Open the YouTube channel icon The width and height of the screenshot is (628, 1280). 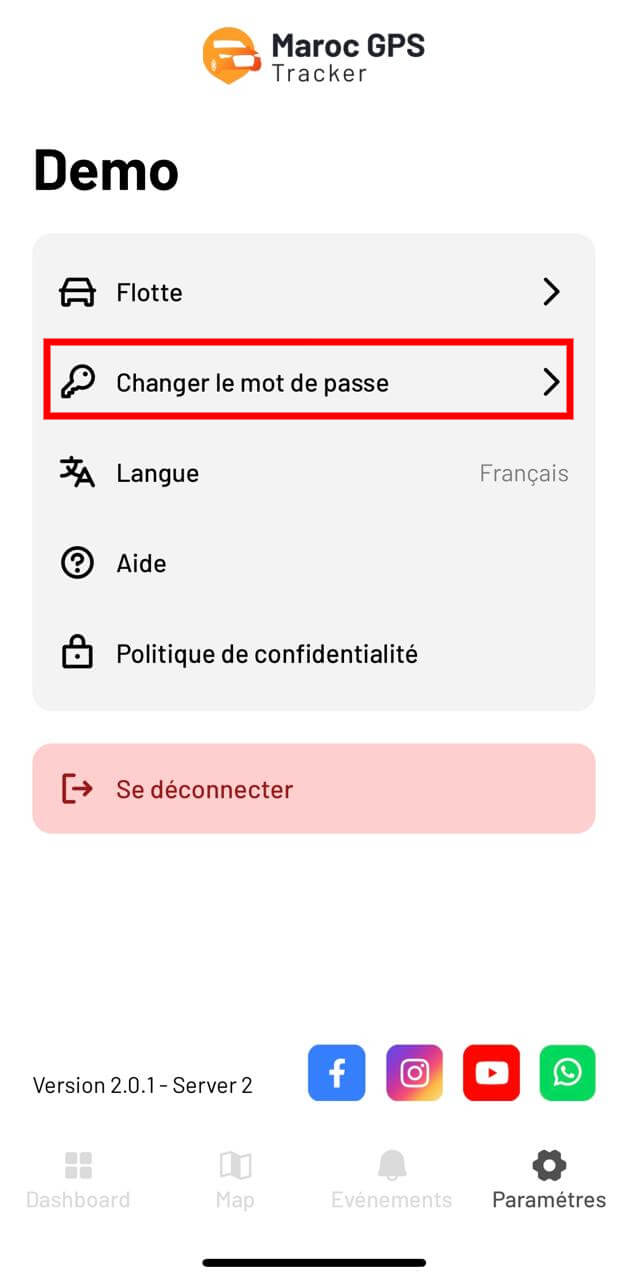491,1073
